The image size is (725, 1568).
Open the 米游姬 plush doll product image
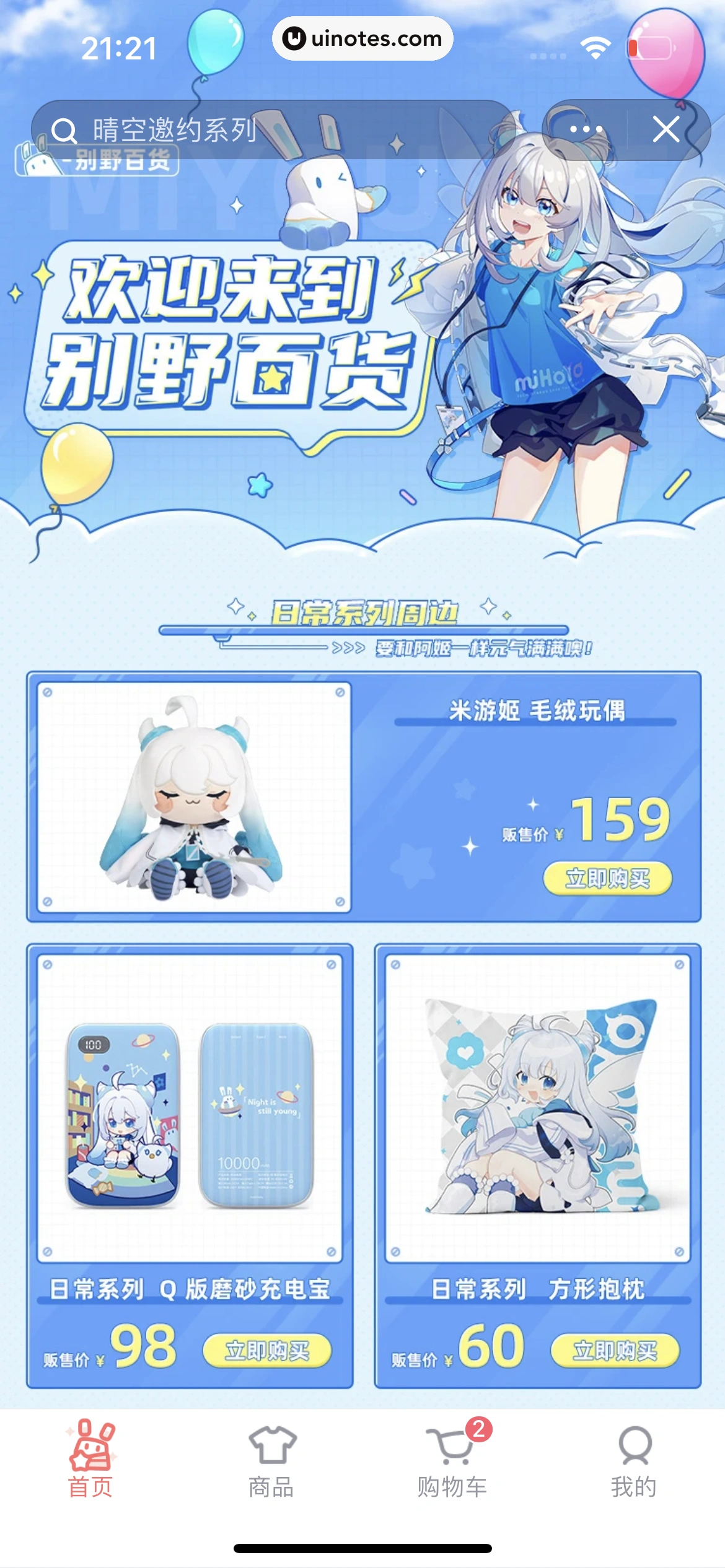[x=194, y=797]
